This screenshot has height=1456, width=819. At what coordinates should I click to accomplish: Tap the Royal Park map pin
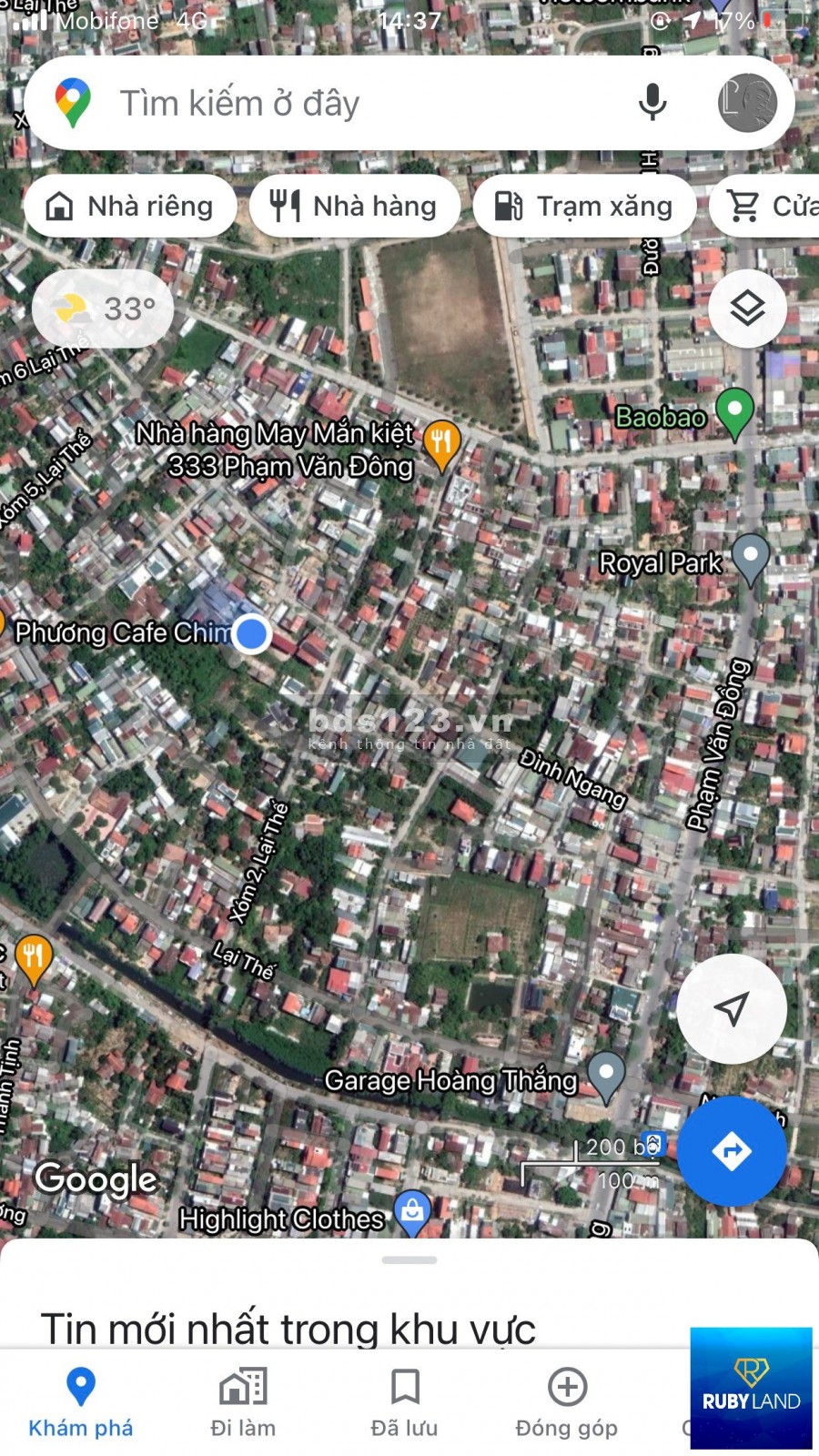coord(751,556)
